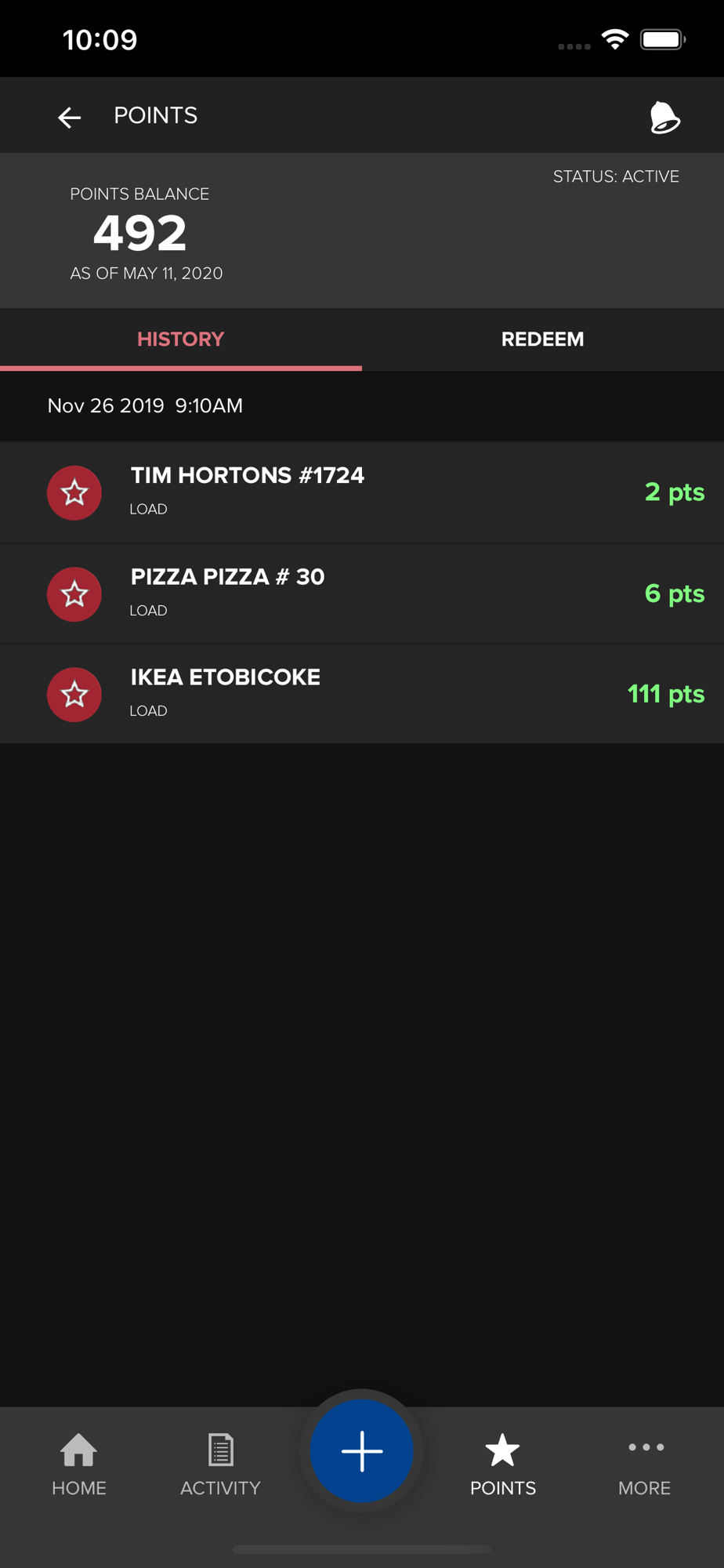Select the IKEA Etobicoke transaction
This screenshot has height=1568, width=724.
(x=362, y=694)
